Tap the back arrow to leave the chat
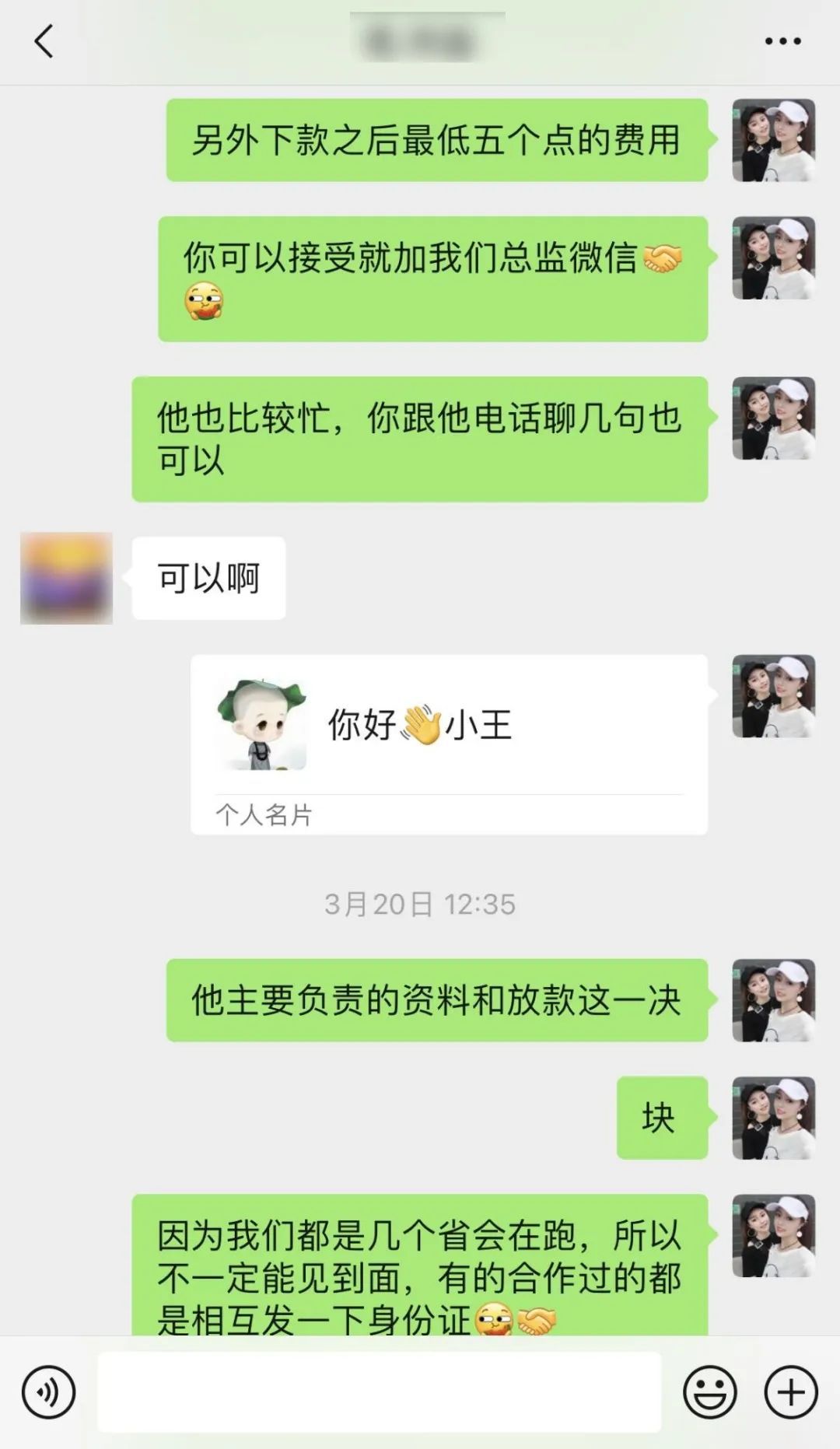 coord(44,43)
